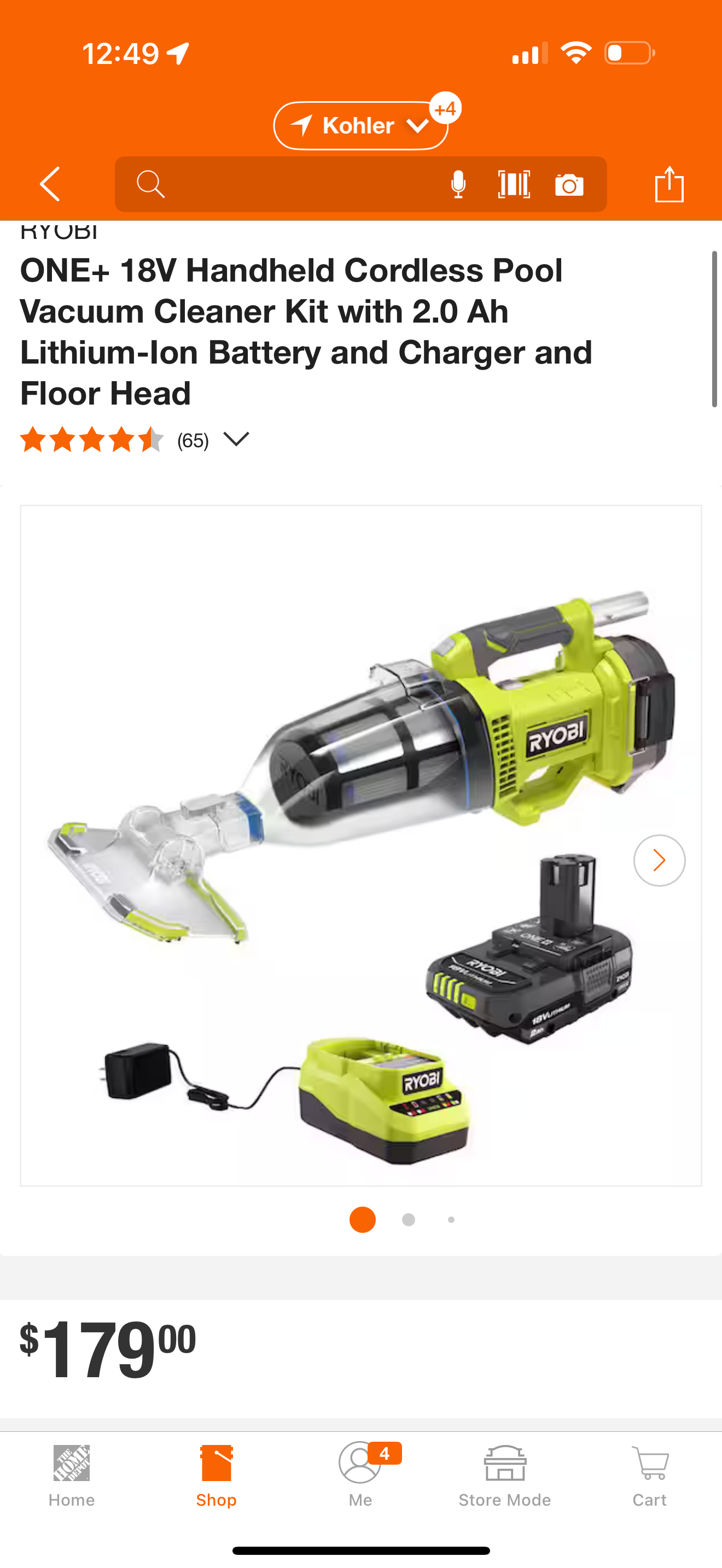Switch to Store Mode
The height and width of the screenshot is (1568, 722).
tap(505, 1476)
